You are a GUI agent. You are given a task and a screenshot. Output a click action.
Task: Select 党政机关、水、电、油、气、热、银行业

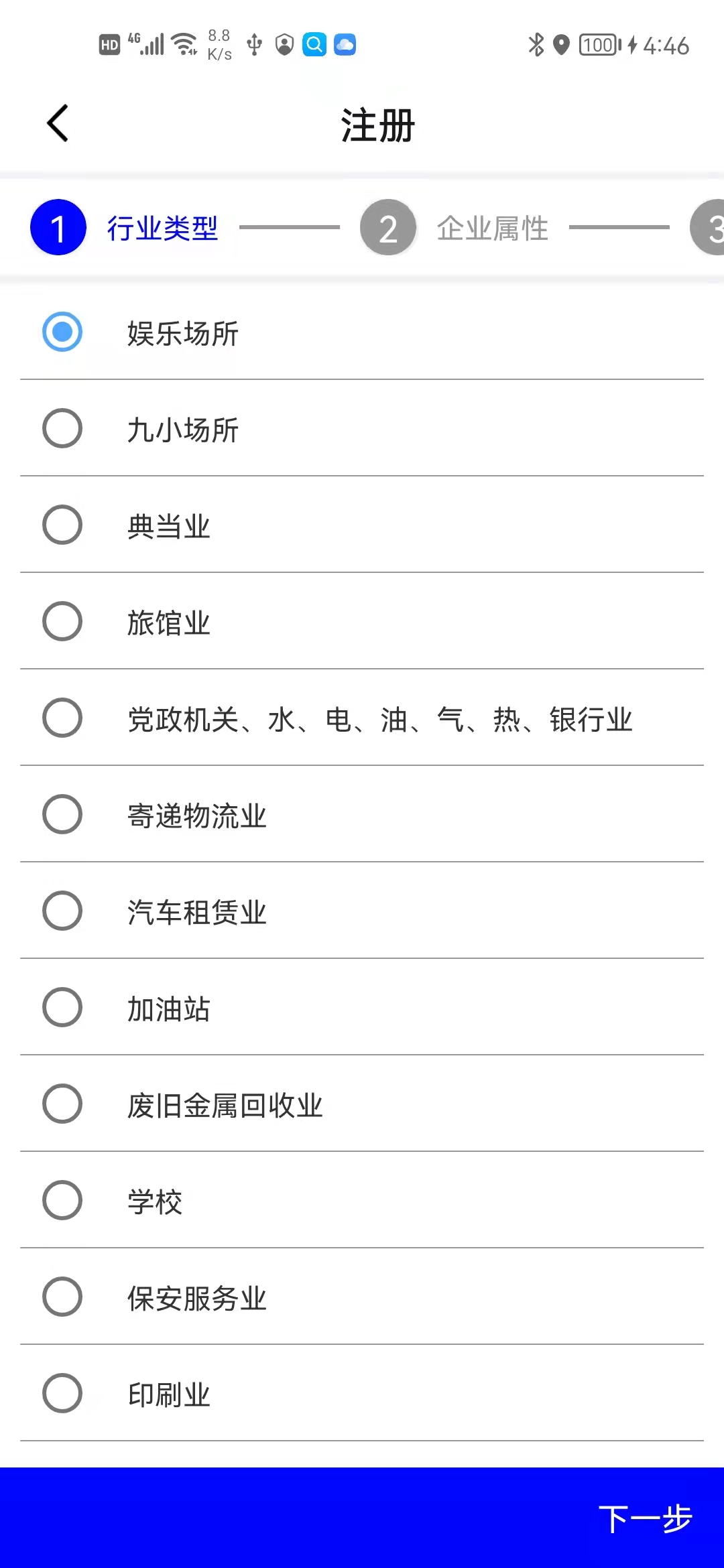[62, 718]
